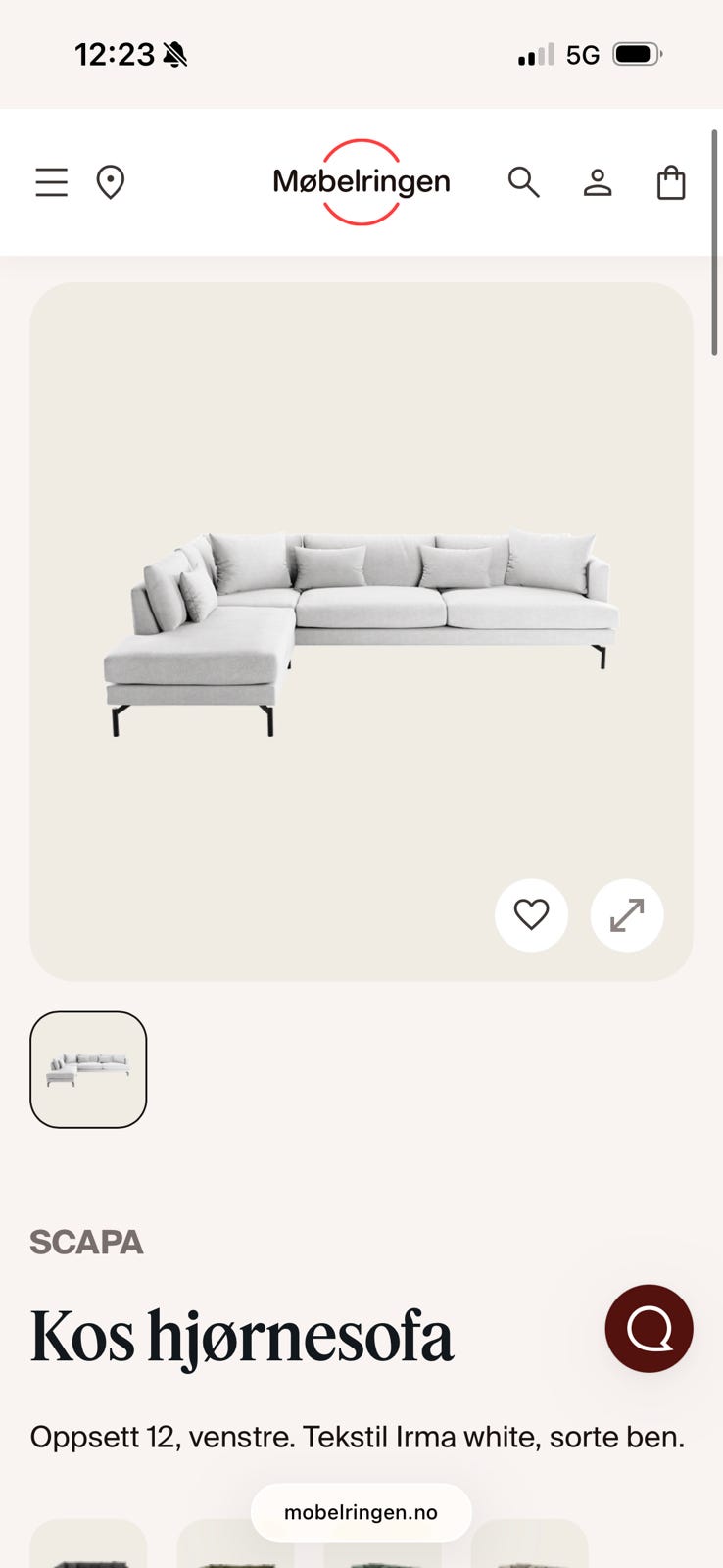The image size is (723, 1568).
Task: Open the user account icon
Action: (598, 182)
